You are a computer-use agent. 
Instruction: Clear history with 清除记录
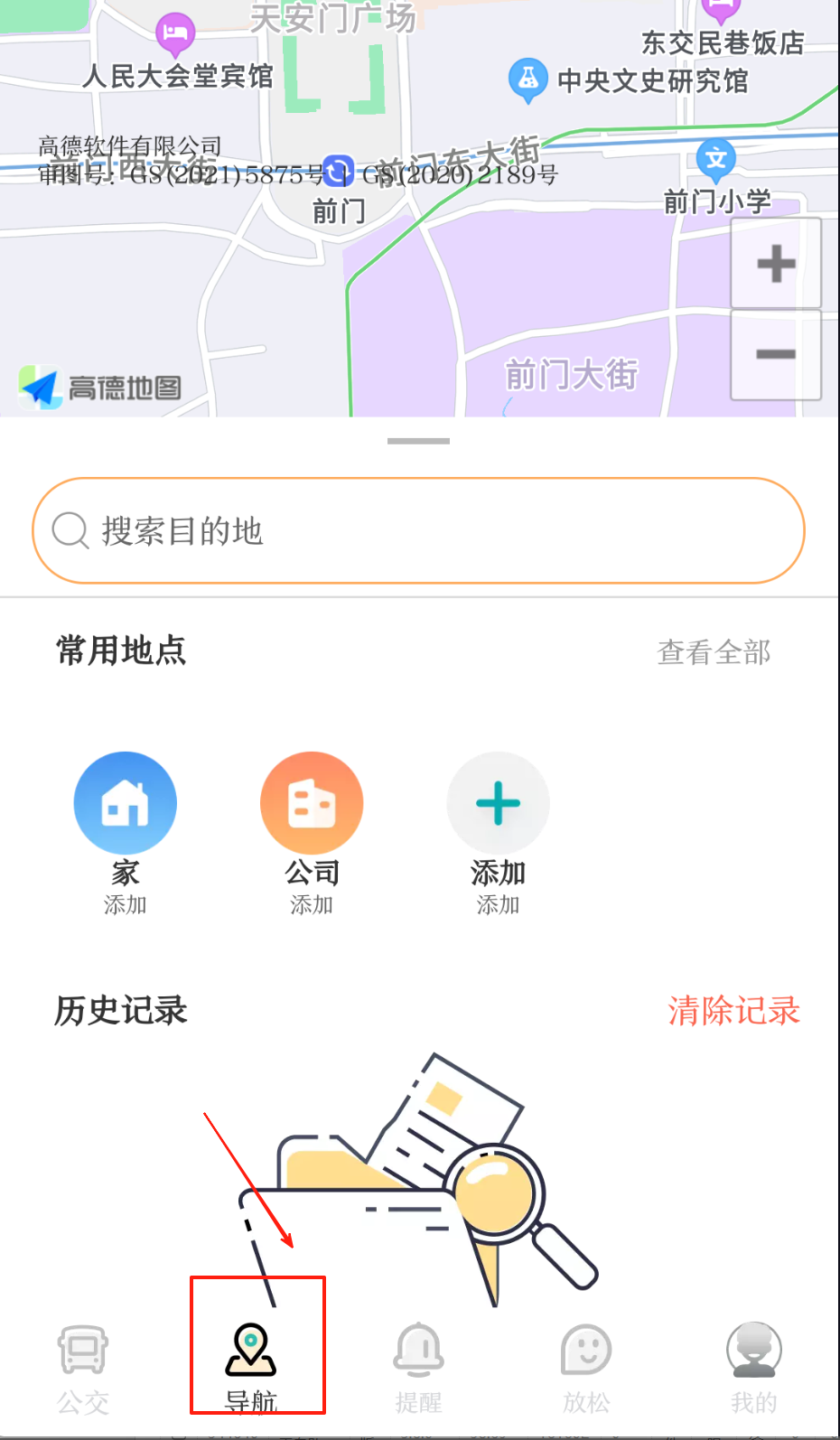(733, 1010)
